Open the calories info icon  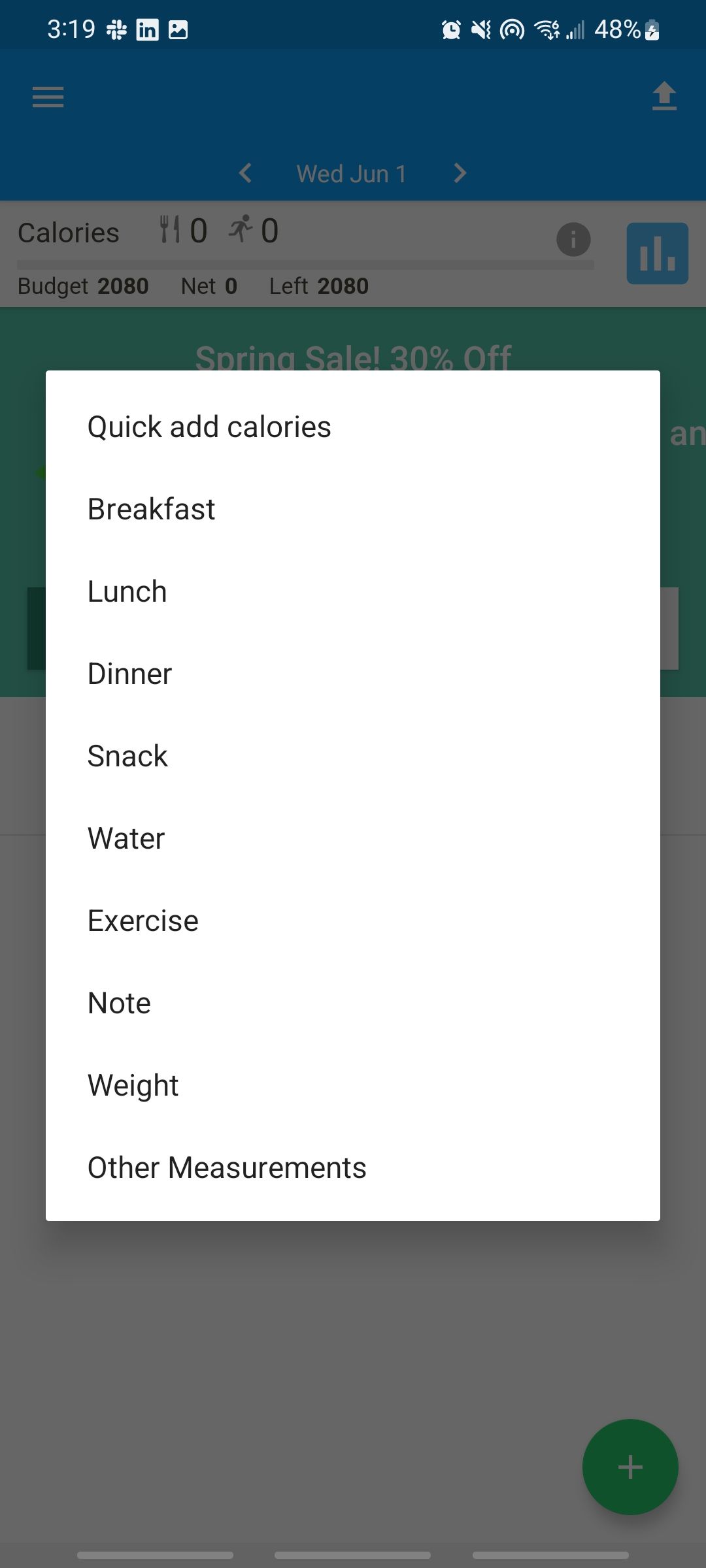(573, 240)
